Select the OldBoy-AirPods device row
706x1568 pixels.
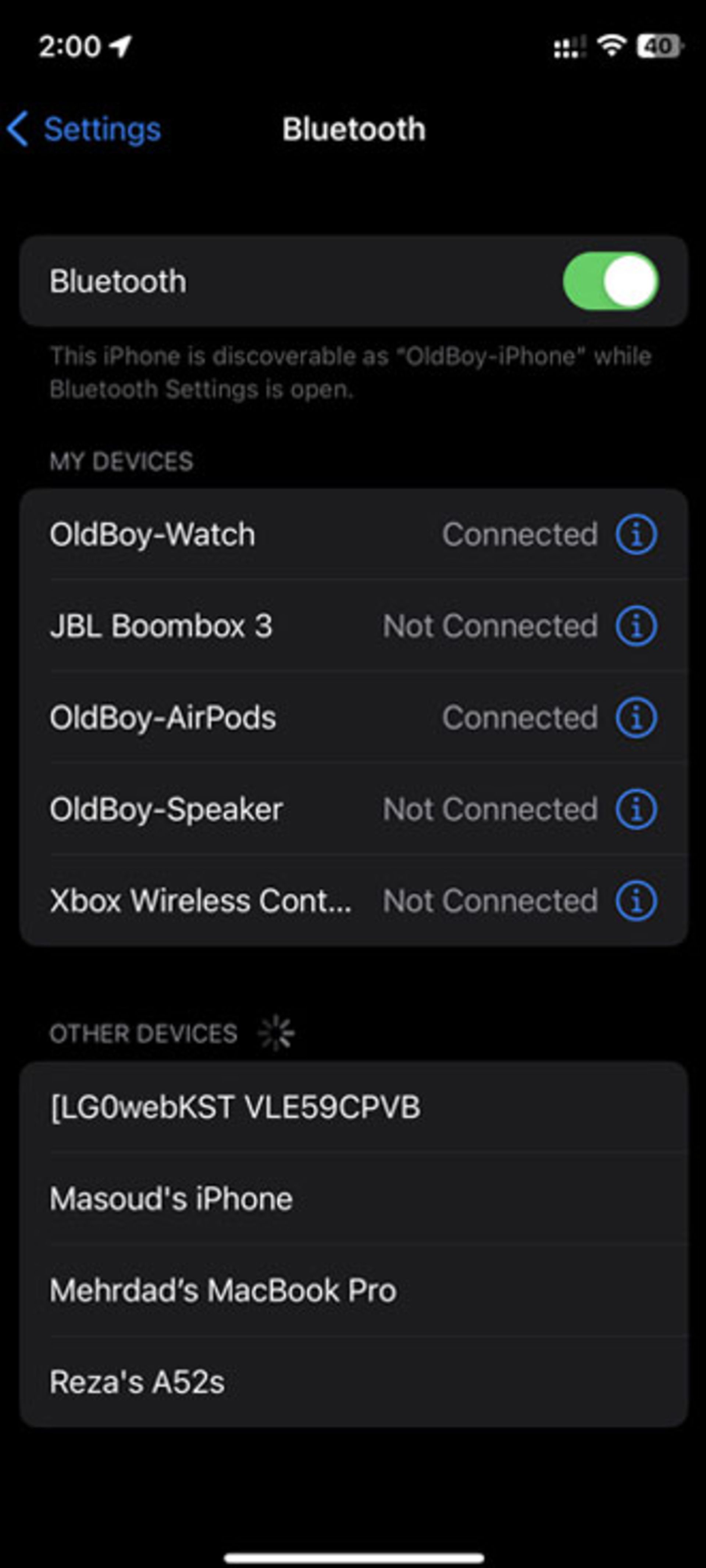click(x=243, y=718)
